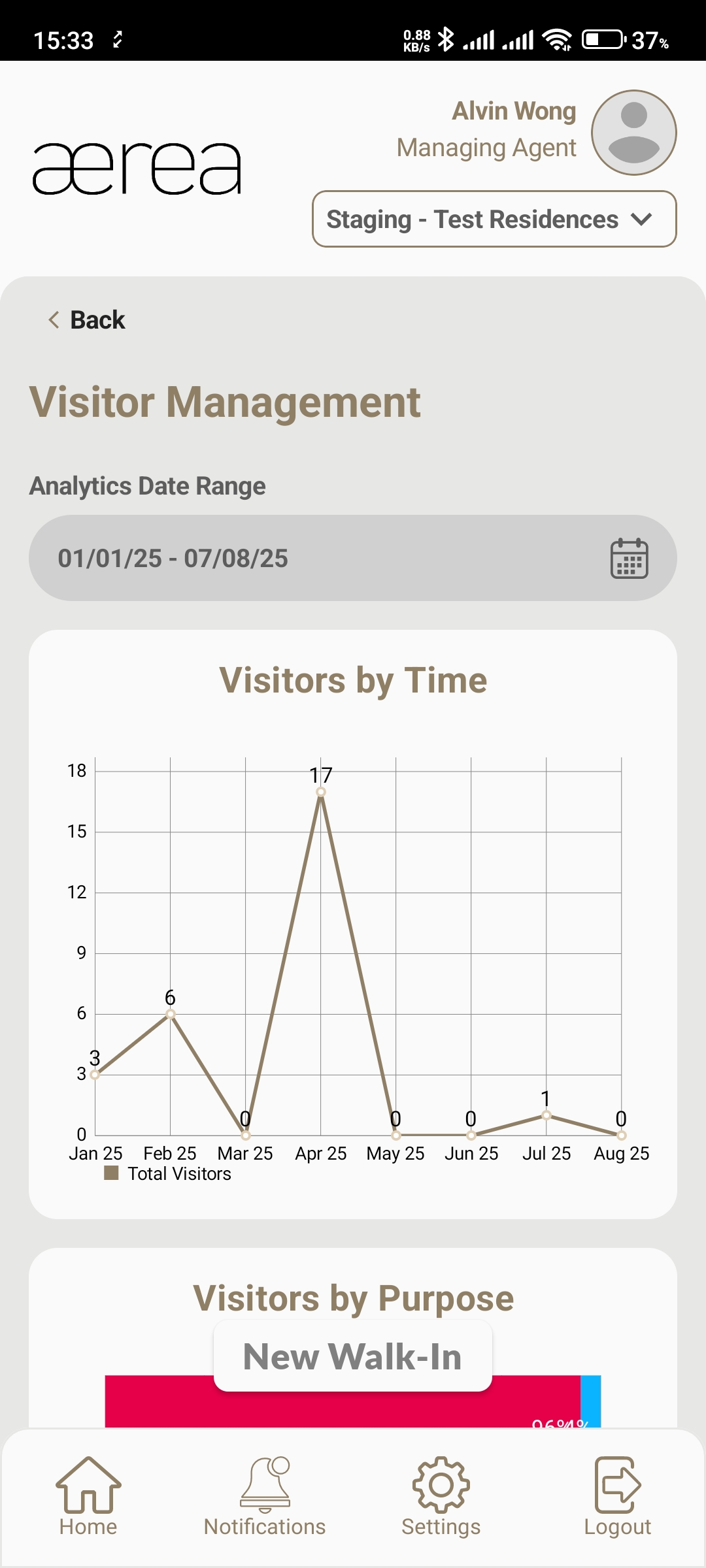The image size is (706, 1568).
Task: Expand the Staging - Test Residences dropdown
Action: (494, 220)
